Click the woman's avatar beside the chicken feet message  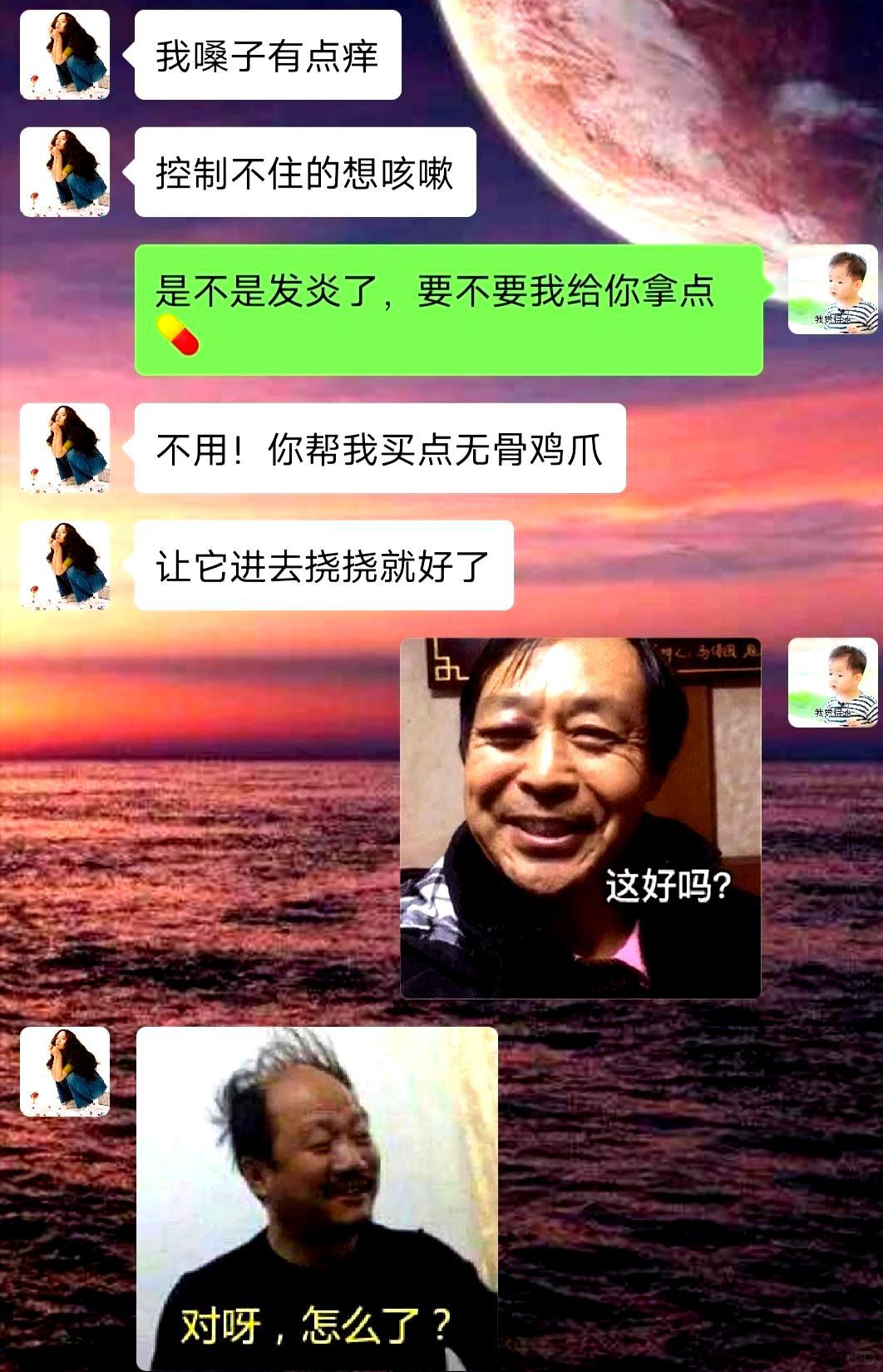pyautogui.click(x=65, y=449)
